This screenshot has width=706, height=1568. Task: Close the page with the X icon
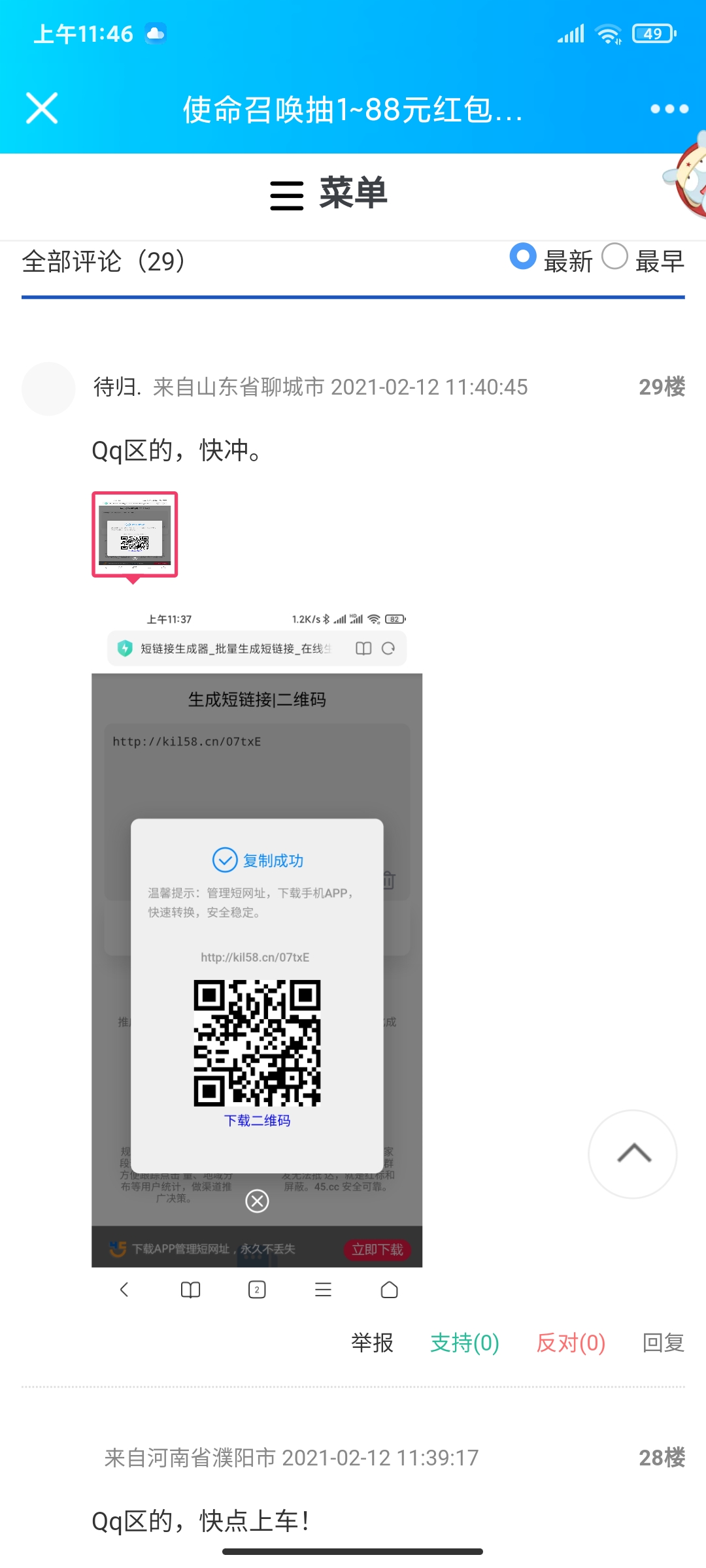coord(42,108)
